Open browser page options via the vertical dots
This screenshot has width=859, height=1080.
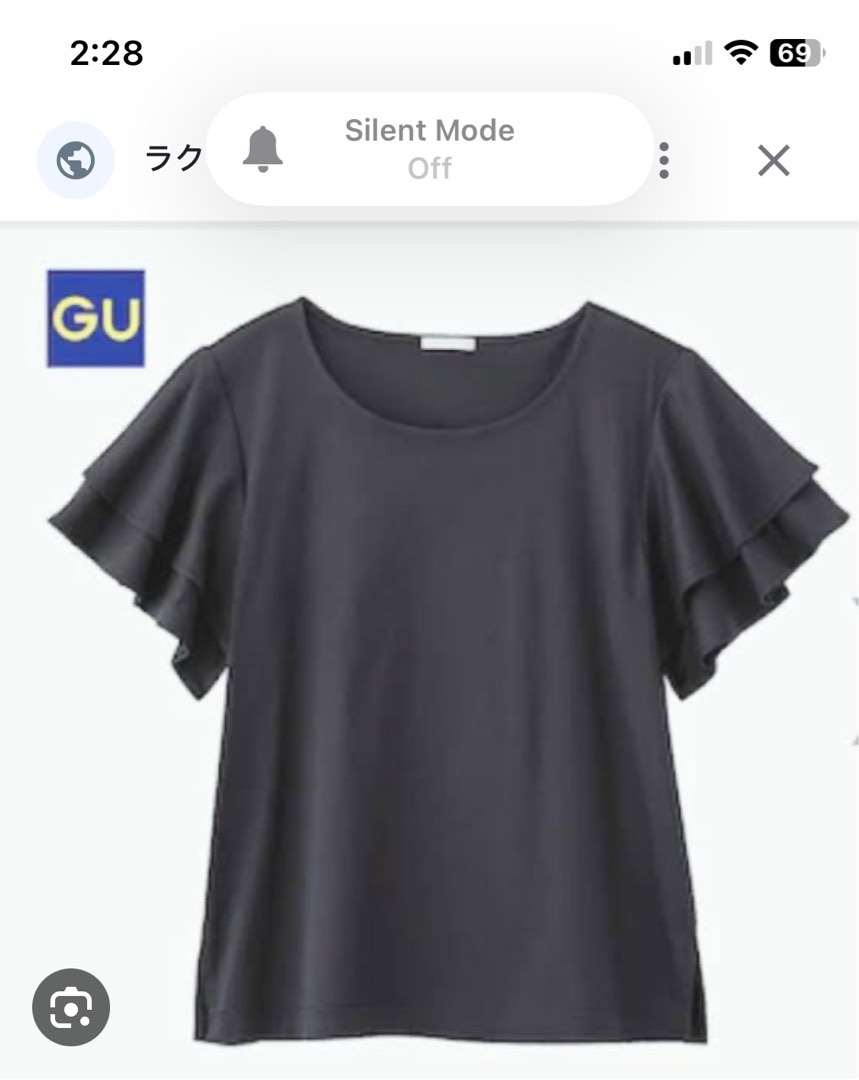tap(663, 160)
